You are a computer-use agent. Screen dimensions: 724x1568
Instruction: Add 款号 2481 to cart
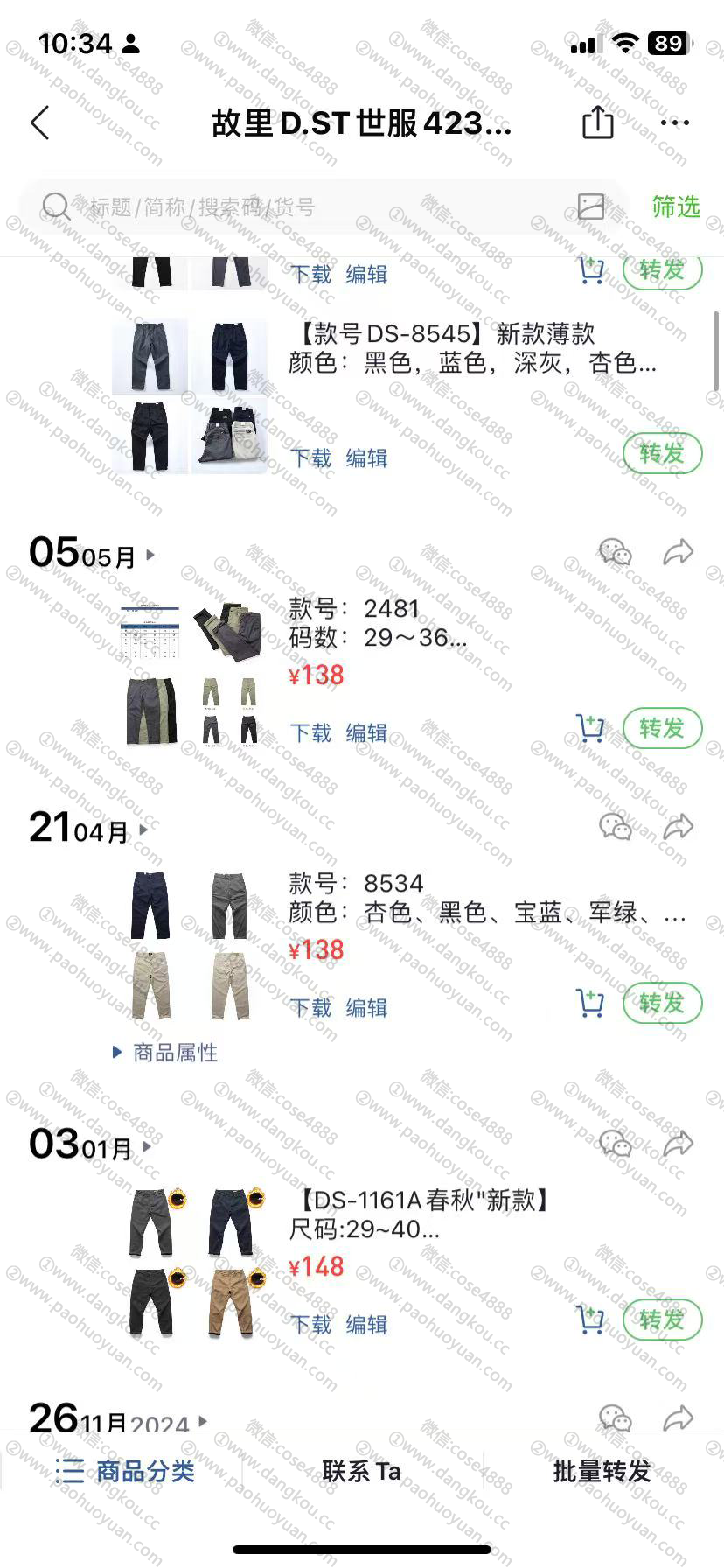click(x=590, y=728)
